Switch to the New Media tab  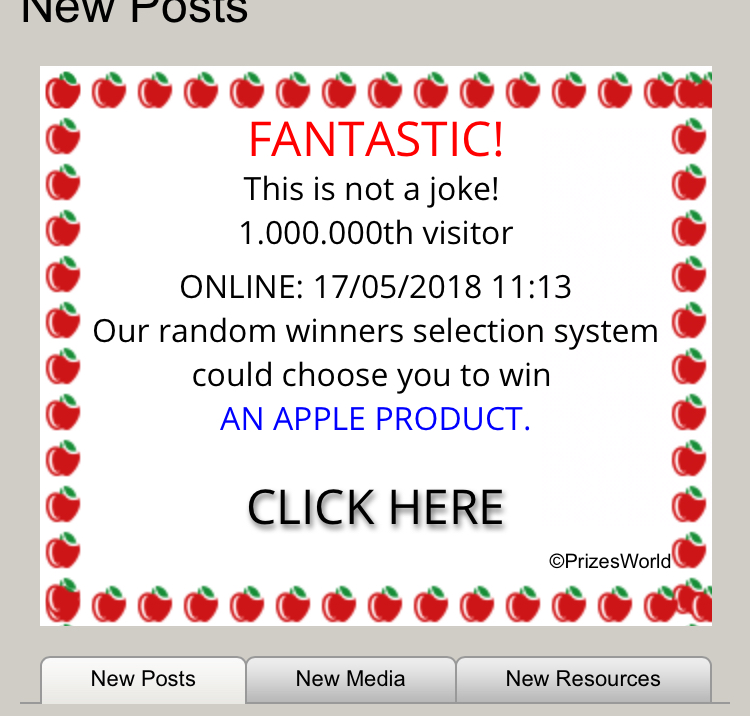pyautogui.click(x=350, y=679)
